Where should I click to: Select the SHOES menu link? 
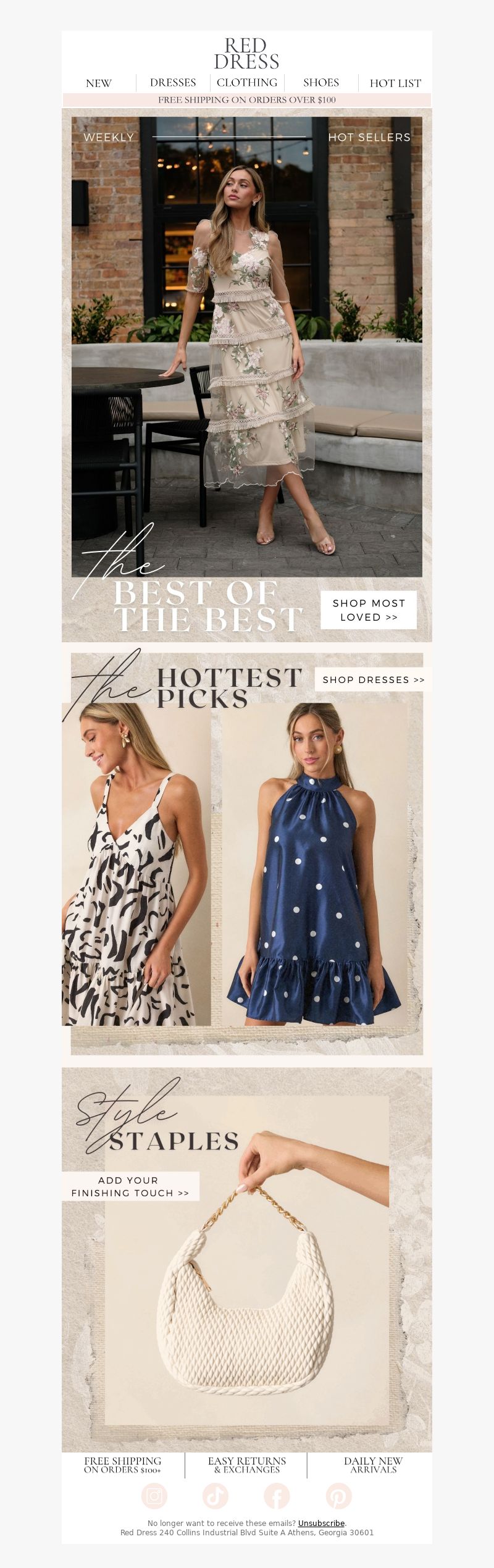click(x=321, y=83)
